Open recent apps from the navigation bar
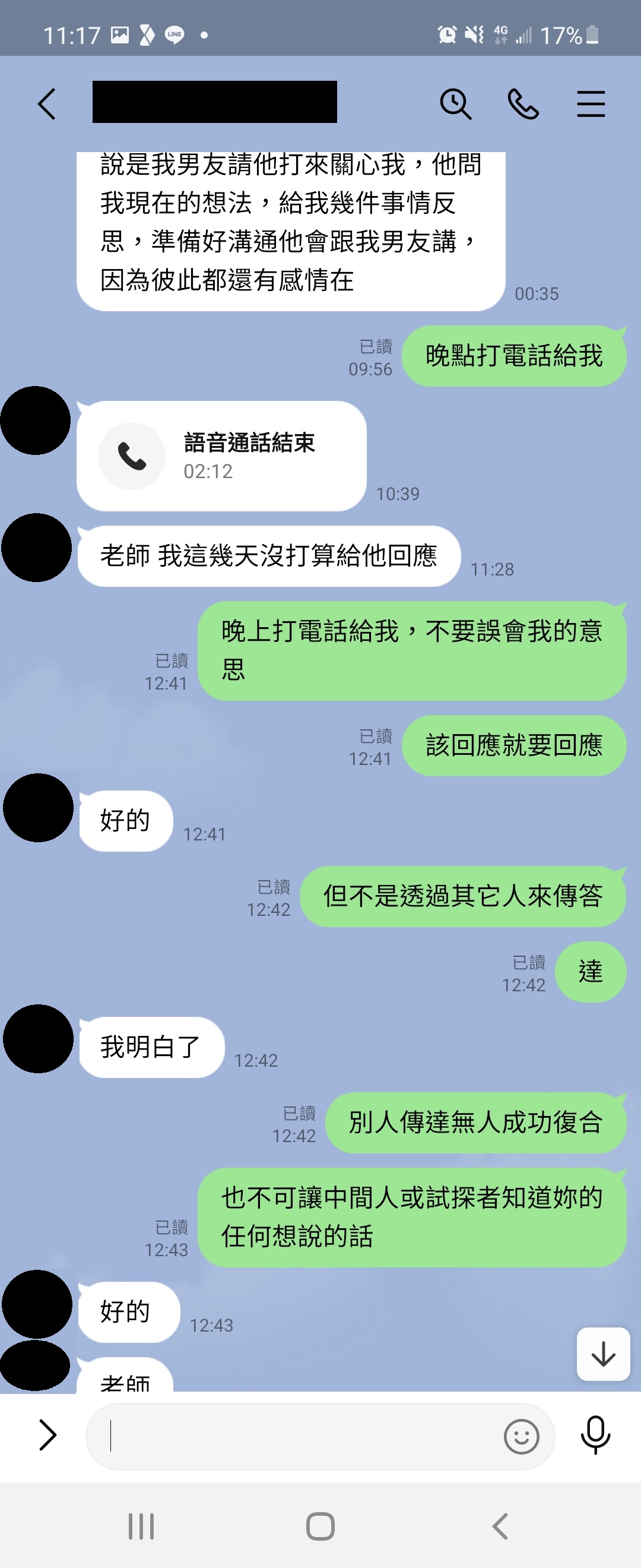641x1568 pixels. (141, 1526)
